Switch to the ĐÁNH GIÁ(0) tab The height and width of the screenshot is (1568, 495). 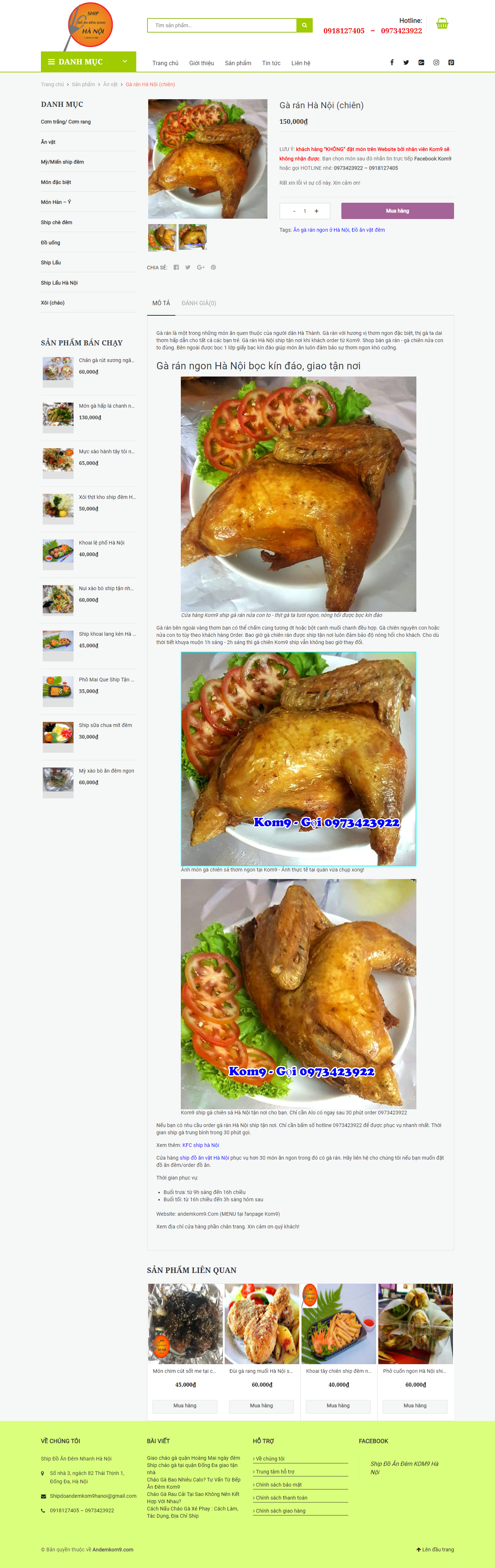tap(199, 303)
